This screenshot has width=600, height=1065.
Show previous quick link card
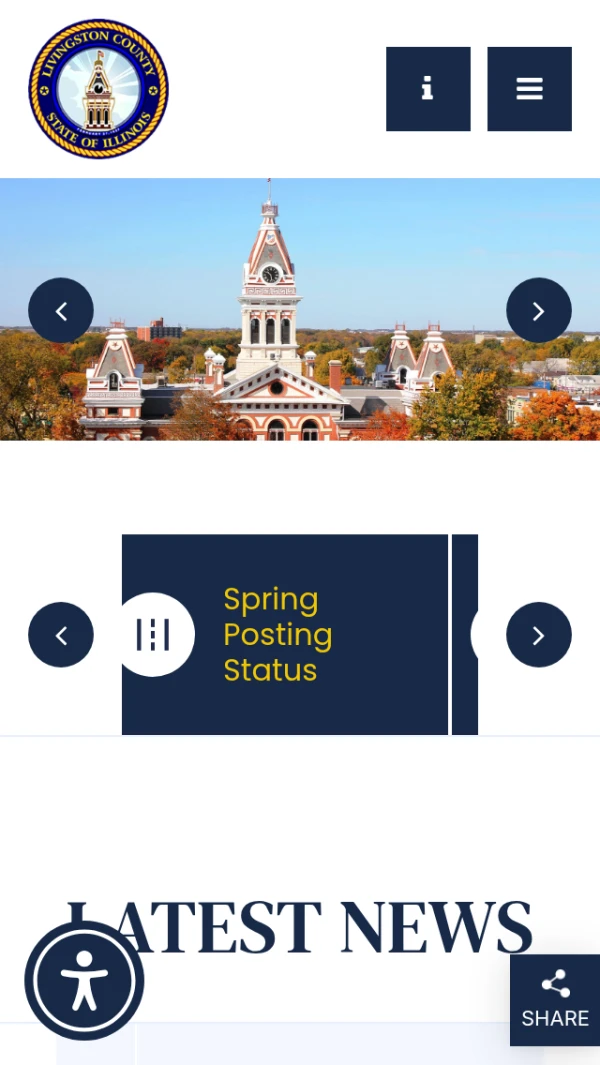61,635
